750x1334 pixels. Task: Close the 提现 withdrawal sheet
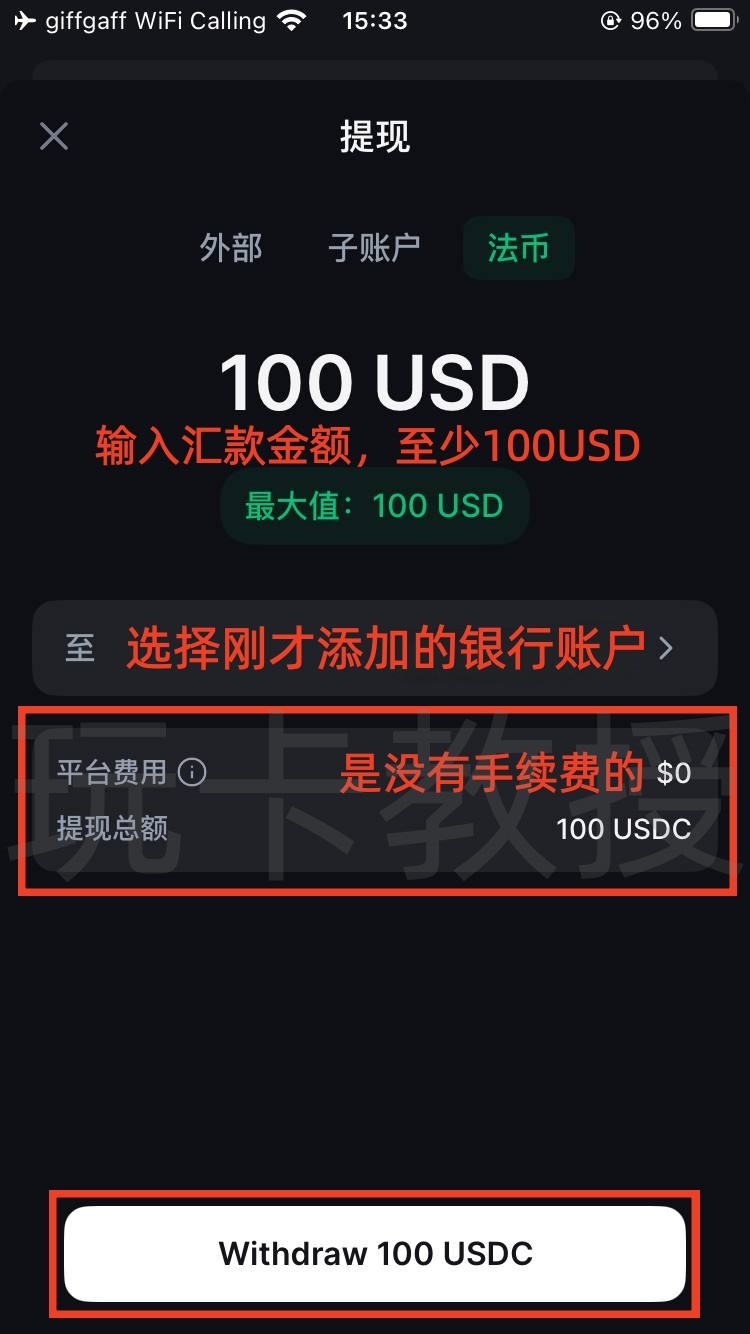[x=54, y=136]
